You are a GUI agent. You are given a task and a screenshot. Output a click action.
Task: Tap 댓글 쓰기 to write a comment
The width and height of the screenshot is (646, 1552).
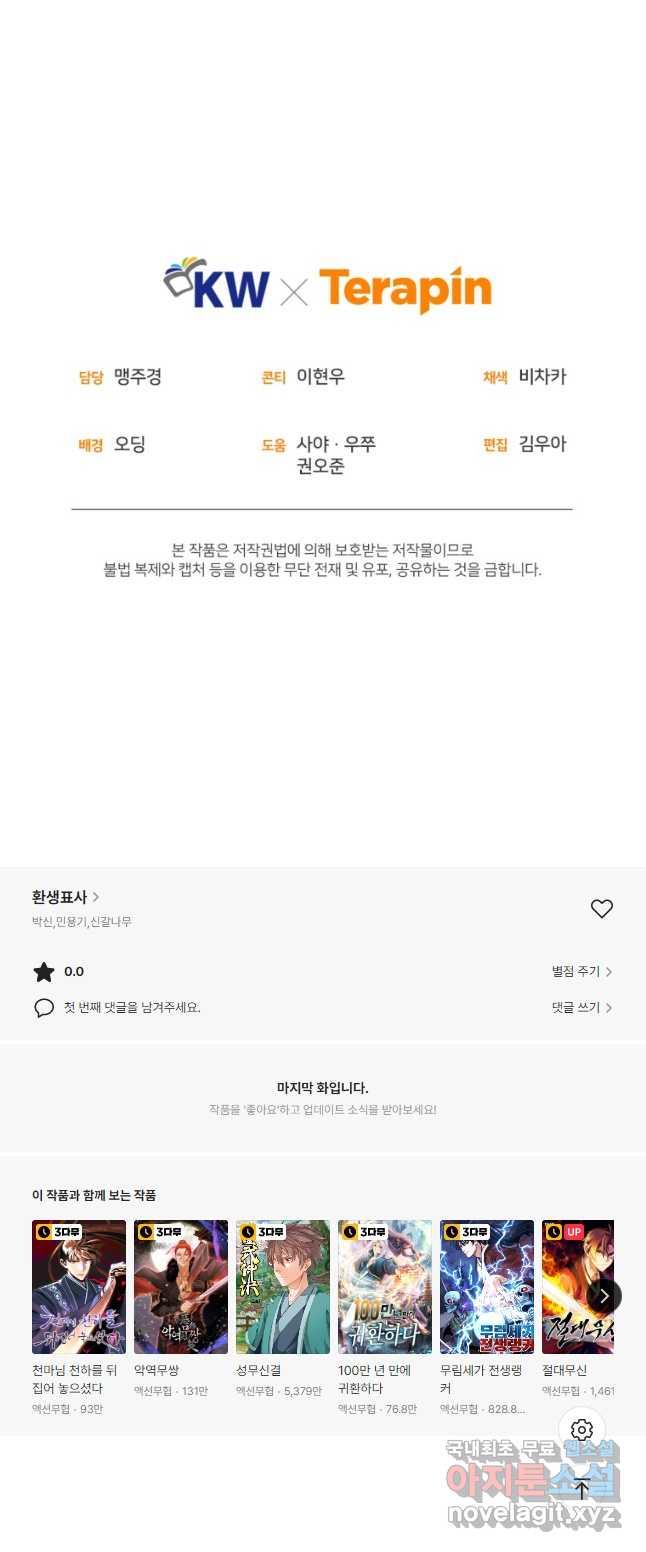pos(581,1007)
